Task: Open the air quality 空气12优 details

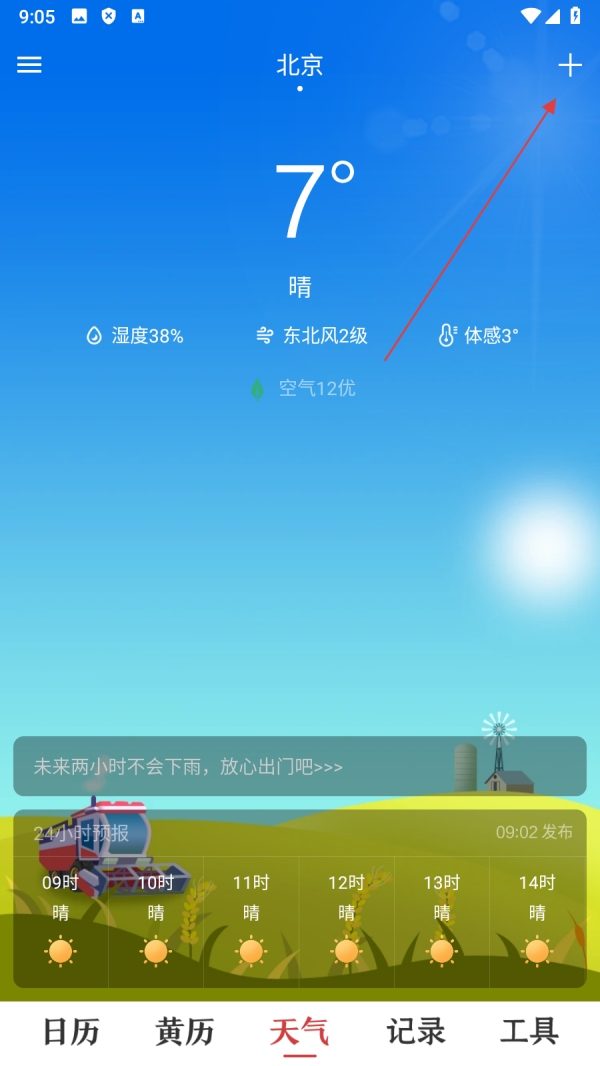Action: pos(303,389)
